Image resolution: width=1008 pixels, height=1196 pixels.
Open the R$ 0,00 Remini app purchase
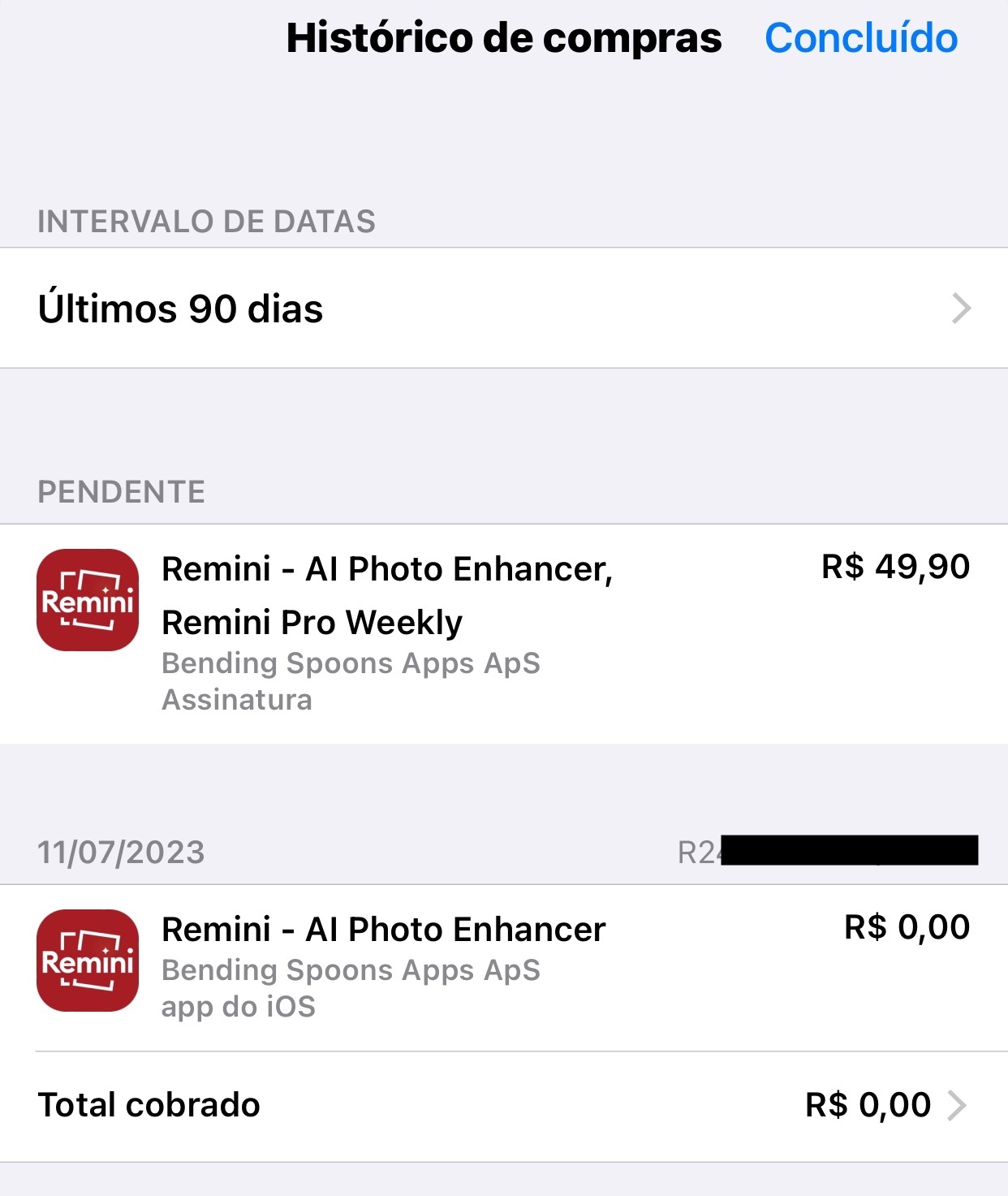503,966
